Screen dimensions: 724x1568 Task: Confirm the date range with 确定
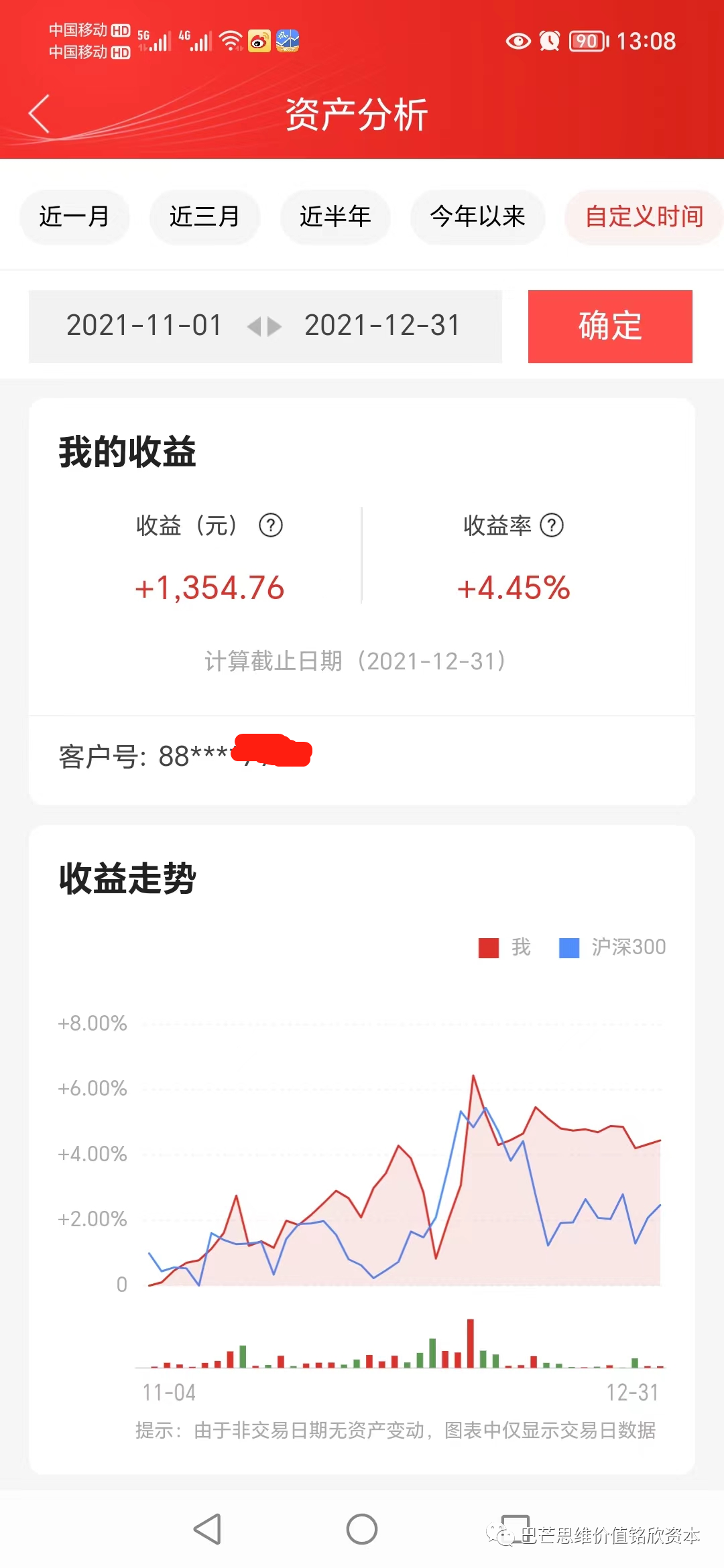(610, 326)
